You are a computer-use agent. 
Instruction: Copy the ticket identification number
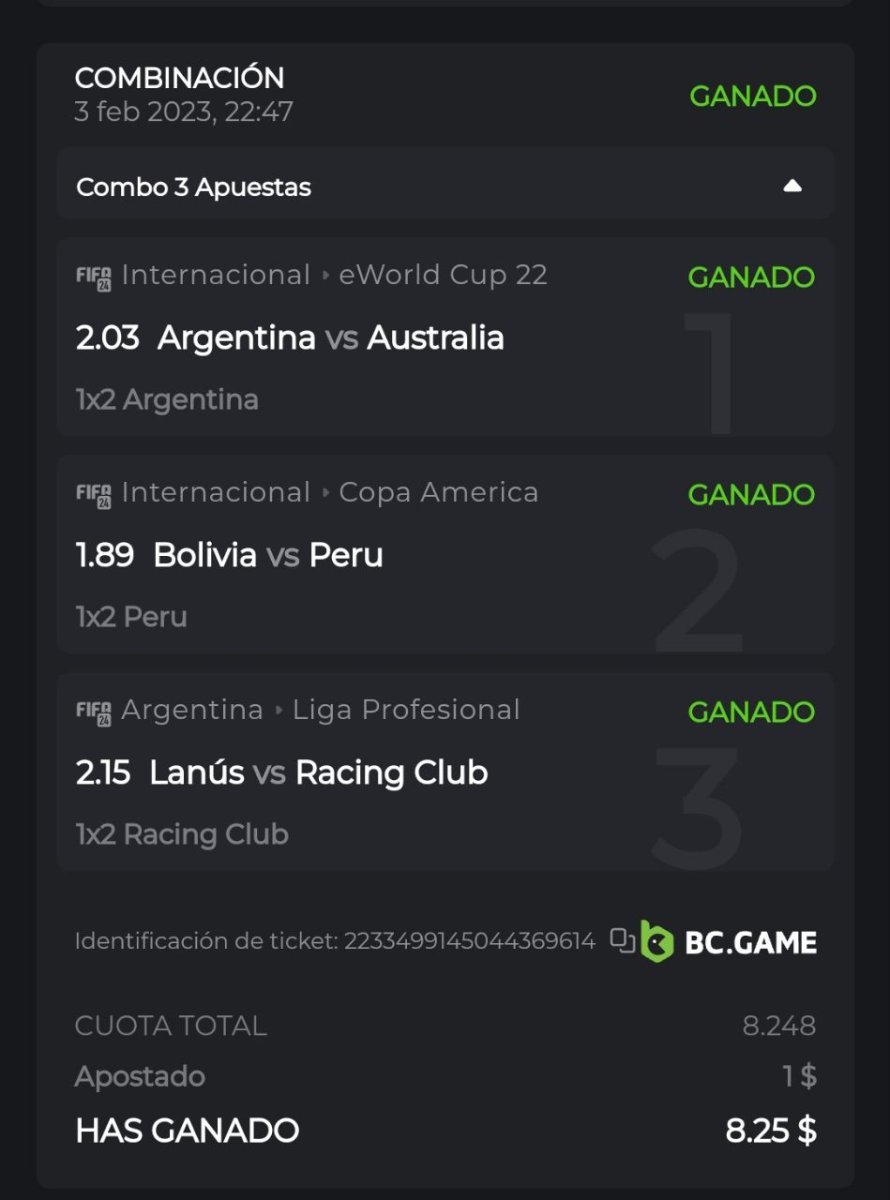click(x=623, y=941)
